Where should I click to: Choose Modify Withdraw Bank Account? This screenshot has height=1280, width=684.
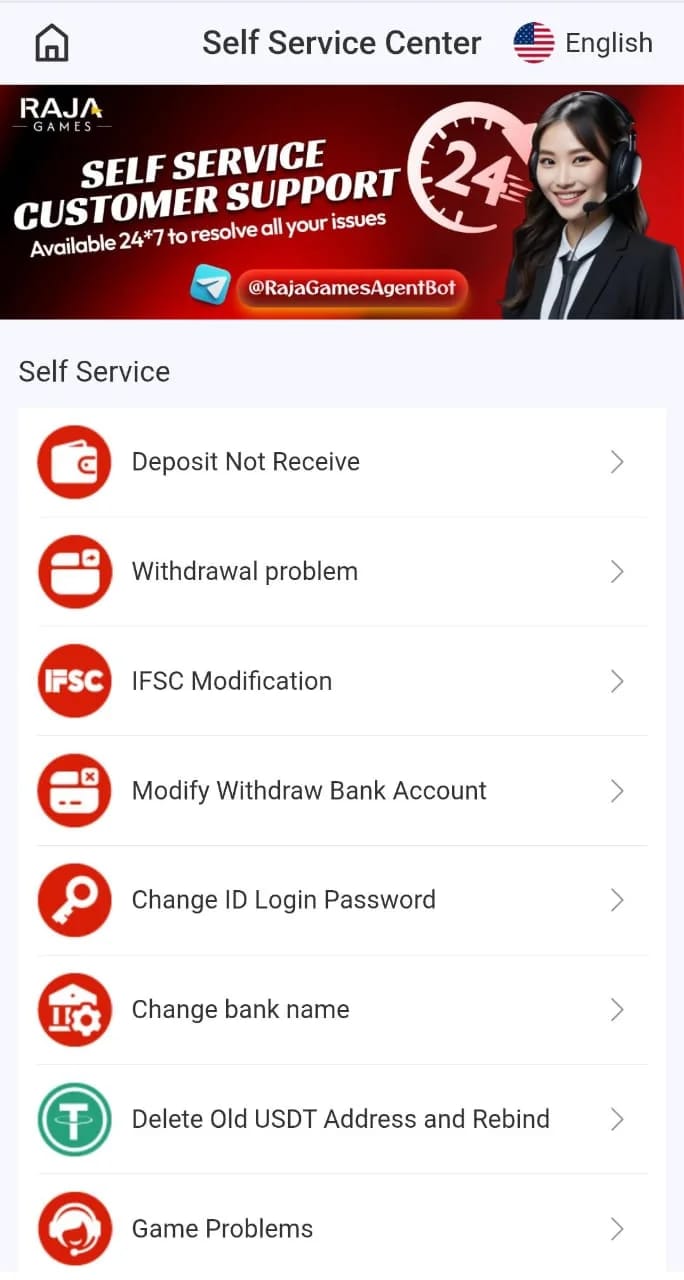click(342, 791)
